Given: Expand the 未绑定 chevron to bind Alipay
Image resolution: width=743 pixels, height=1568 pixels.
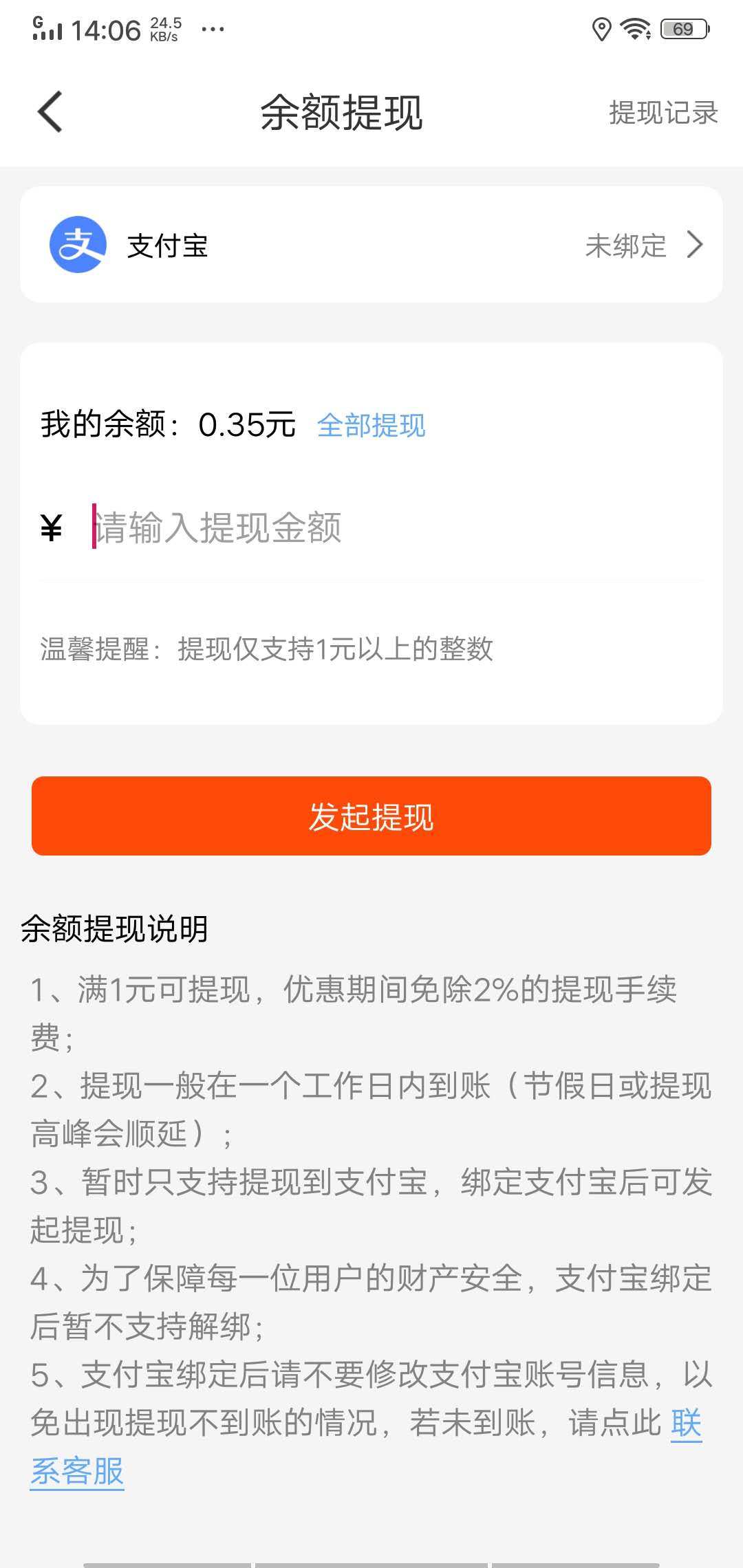Looking at the screenshot, I should click(697, 246).
